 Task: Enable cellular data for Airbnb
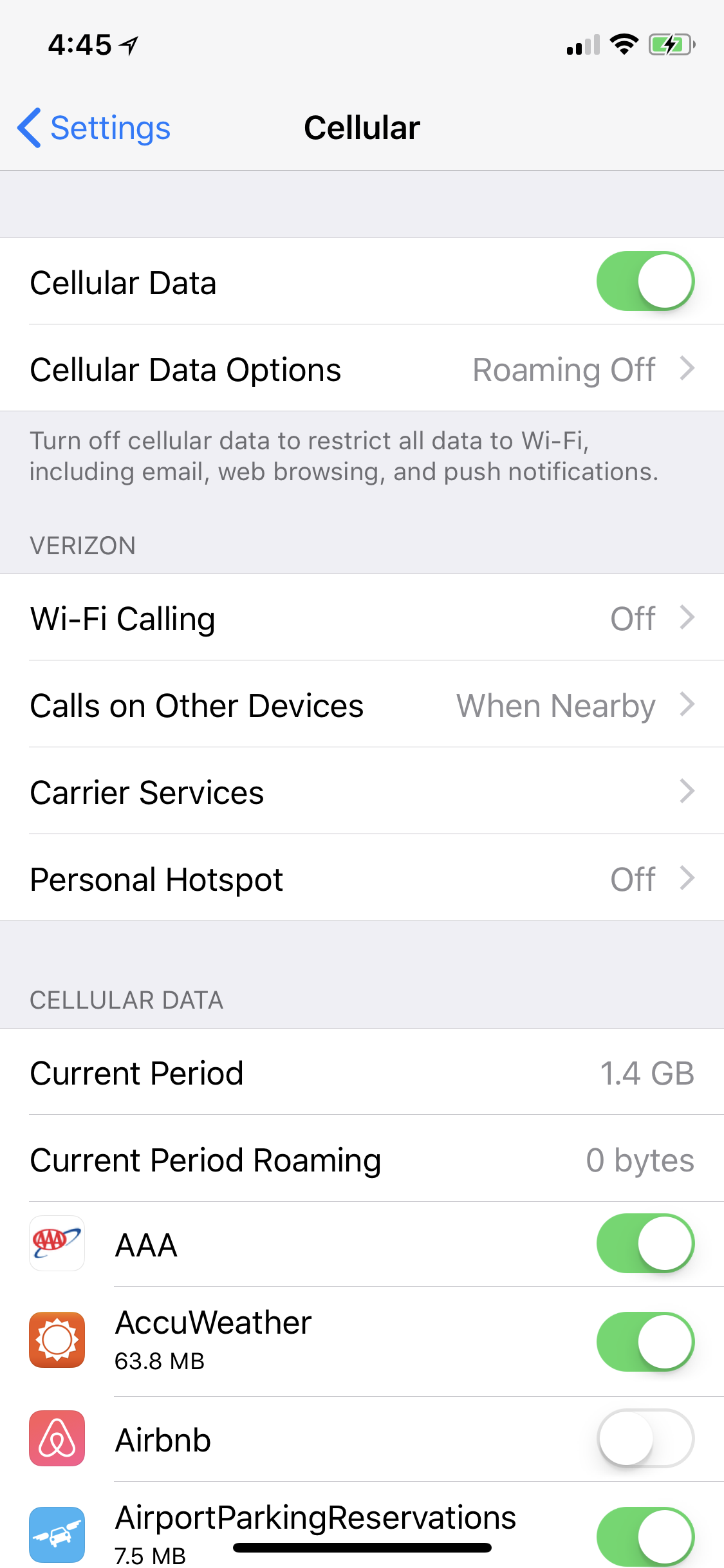(x=645, y=1439)
